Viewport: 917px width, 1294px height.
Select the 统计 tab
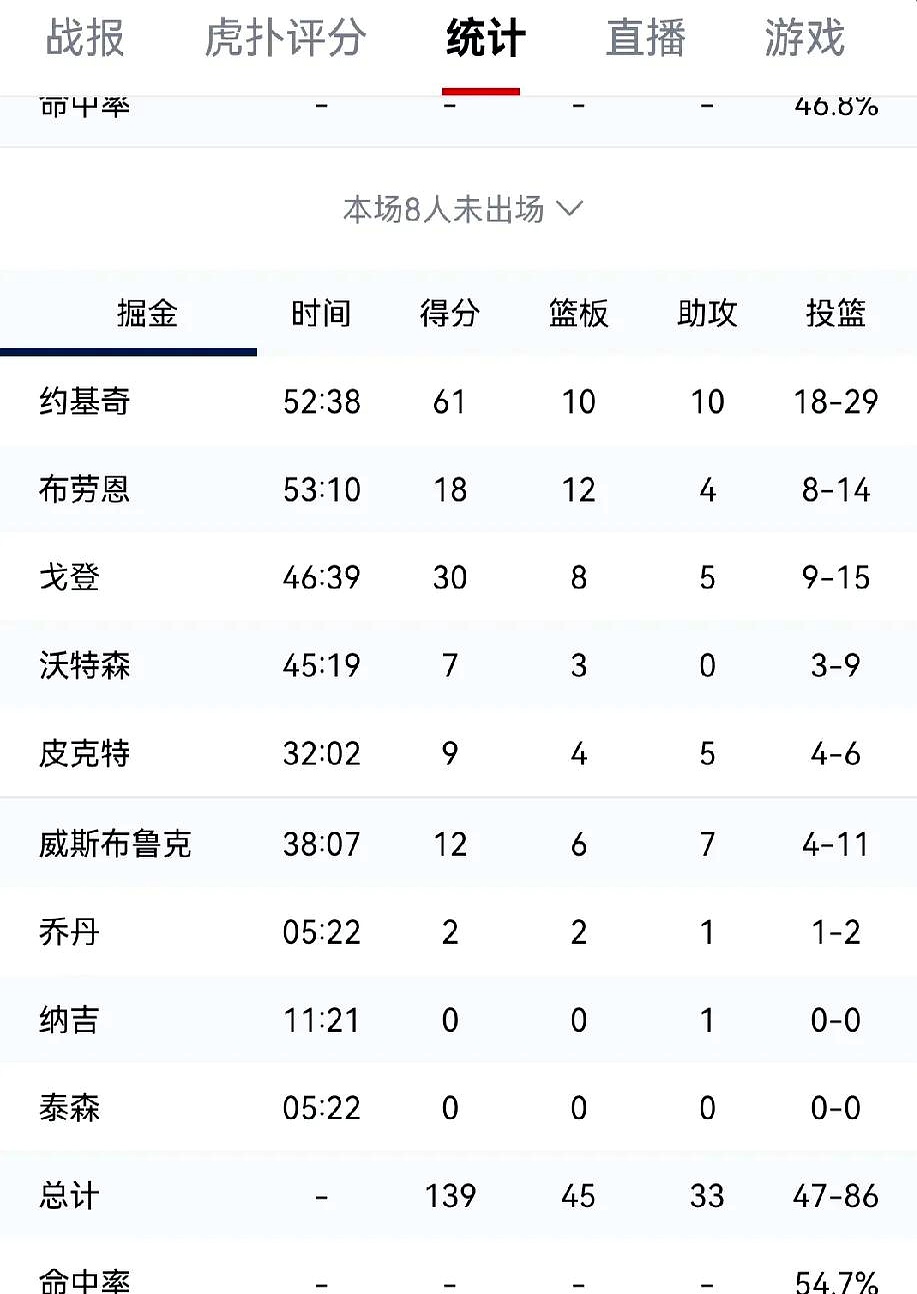(x=485, y=39)
